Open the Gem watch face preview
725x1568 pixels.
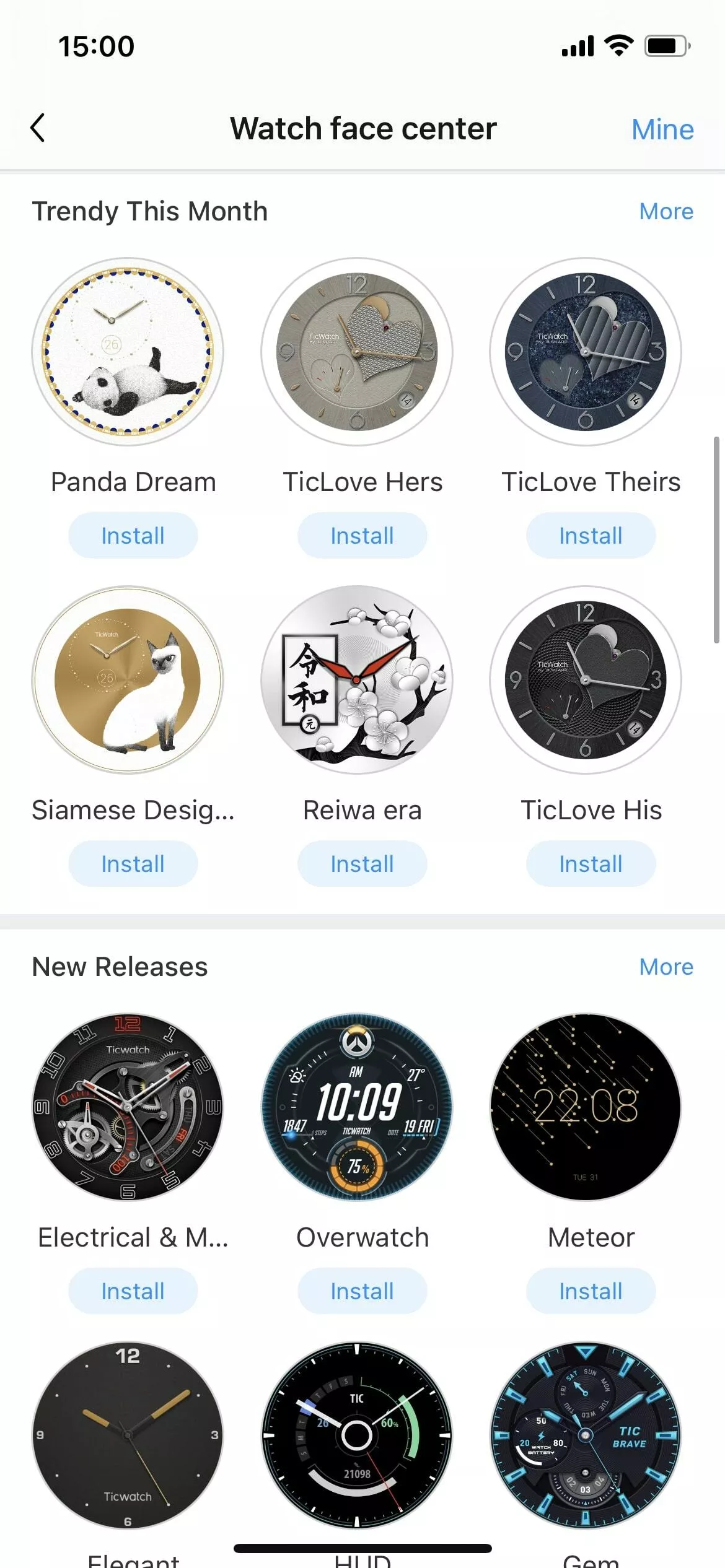click(x=586, y=1435)
